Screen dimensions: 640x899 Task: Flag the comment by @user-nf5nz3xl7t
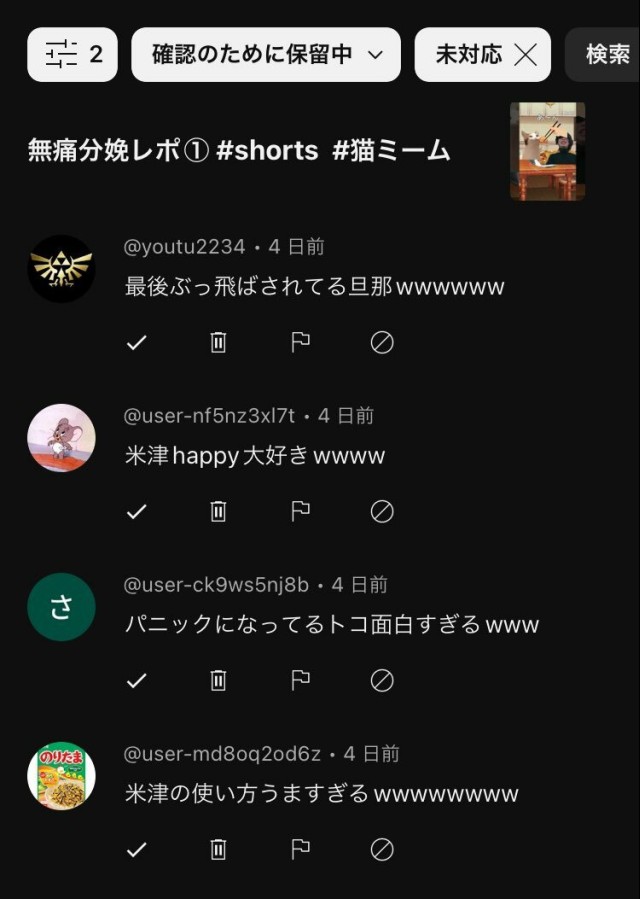tap(300, 512)
